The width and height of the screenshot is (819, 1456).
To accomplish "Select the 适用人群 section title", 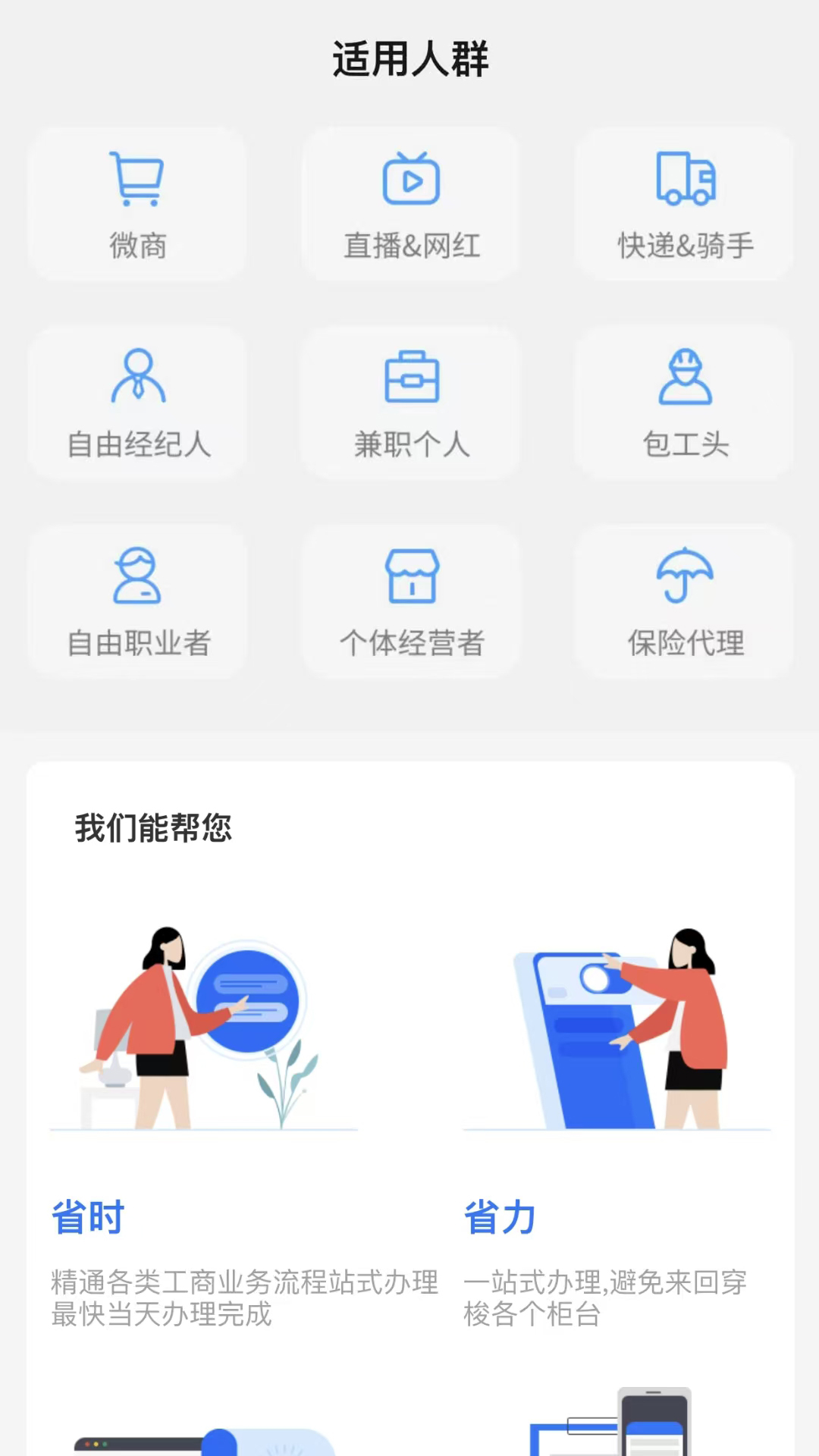I will (x=409, y=59).
